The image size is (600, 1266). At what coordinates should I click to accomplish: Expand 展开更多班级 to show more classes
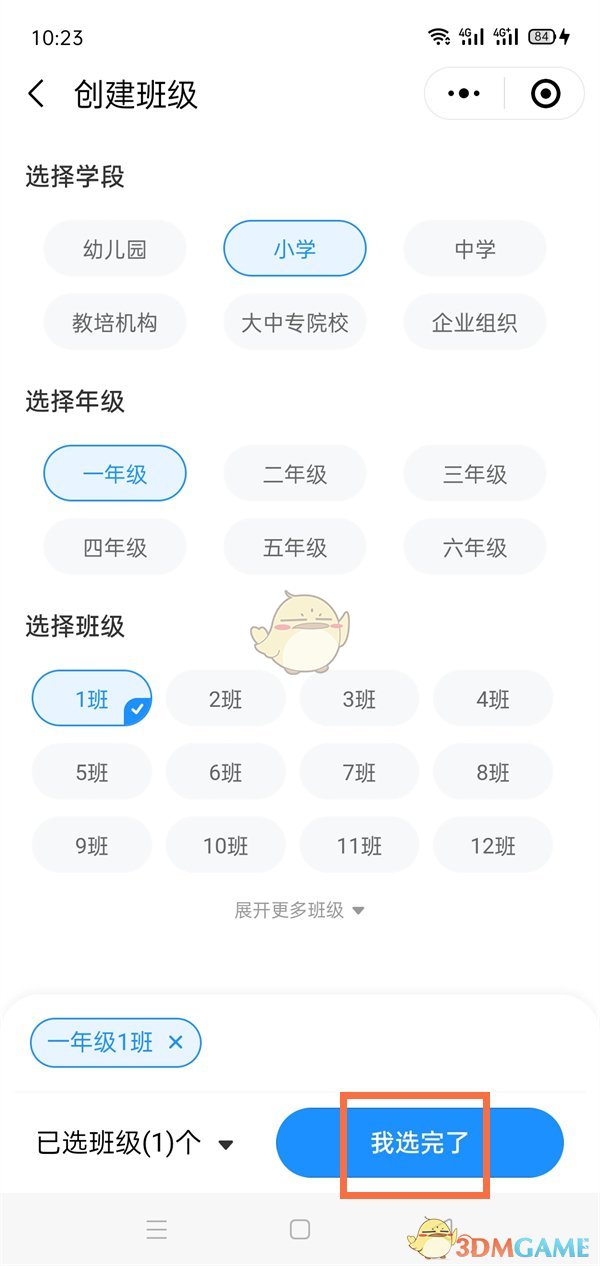(x=299, y=910)
